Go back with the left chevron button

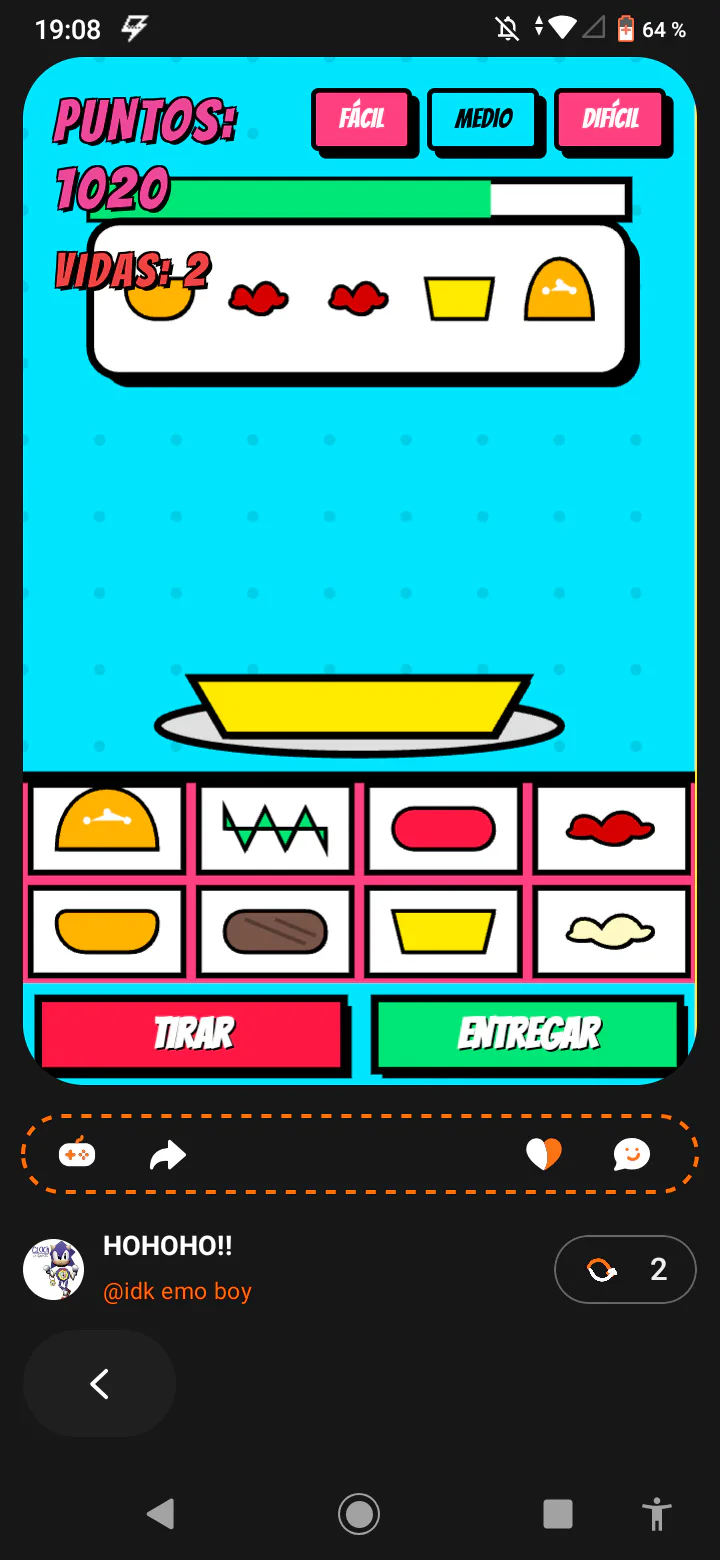tap(99, 1384)
